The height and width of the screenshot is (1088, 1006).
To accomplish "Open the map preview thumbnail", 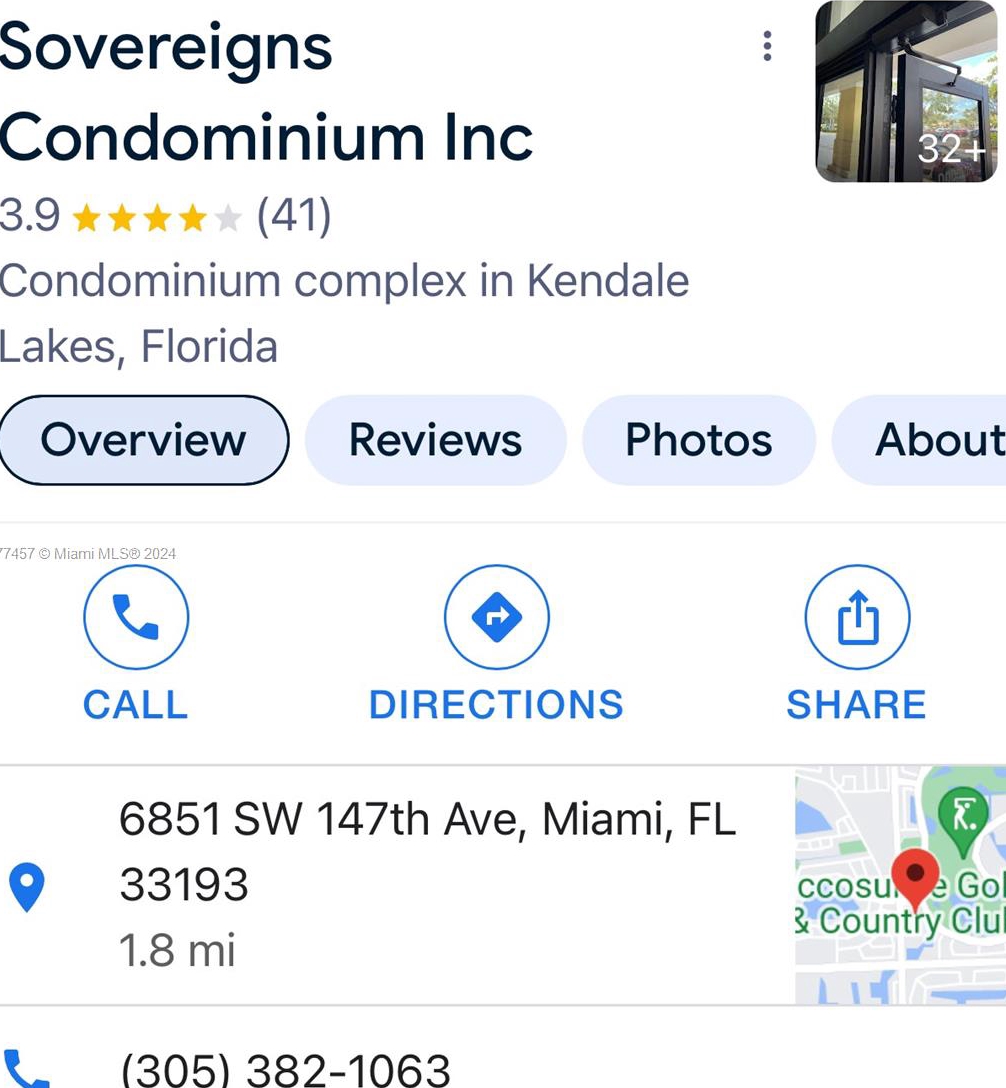I will (900, 885).
